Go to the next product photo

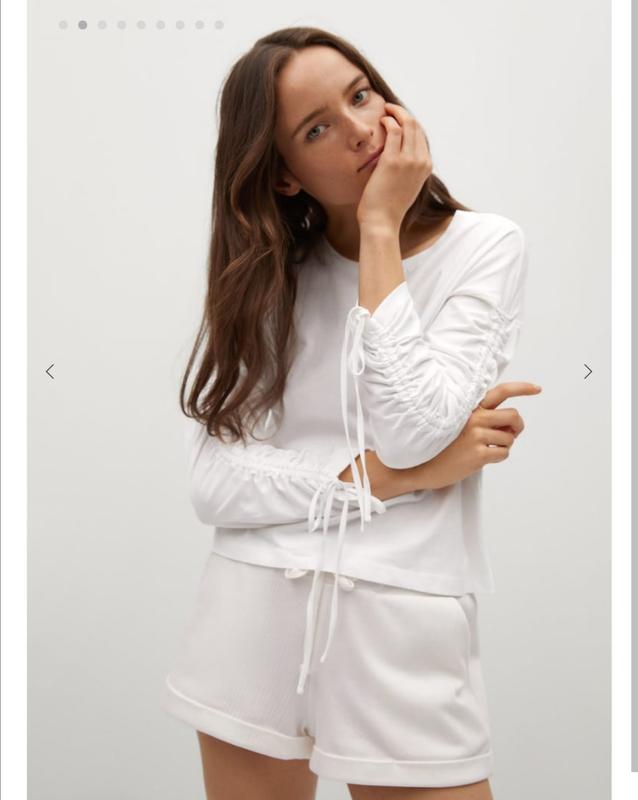point(588,372)
